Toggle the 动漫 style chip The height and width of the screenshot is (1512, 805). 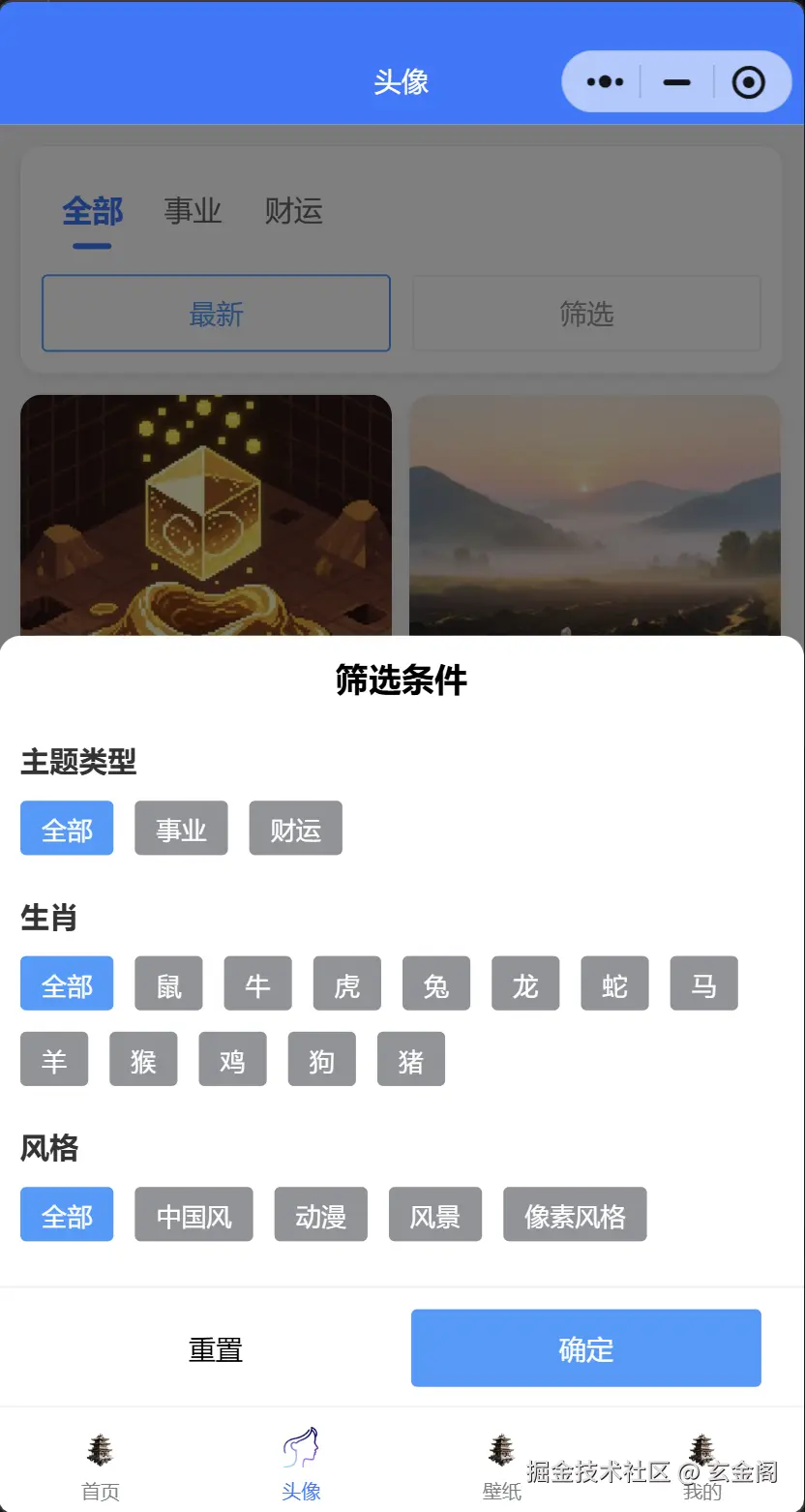pyautogui.click(x=320, y=1214)
